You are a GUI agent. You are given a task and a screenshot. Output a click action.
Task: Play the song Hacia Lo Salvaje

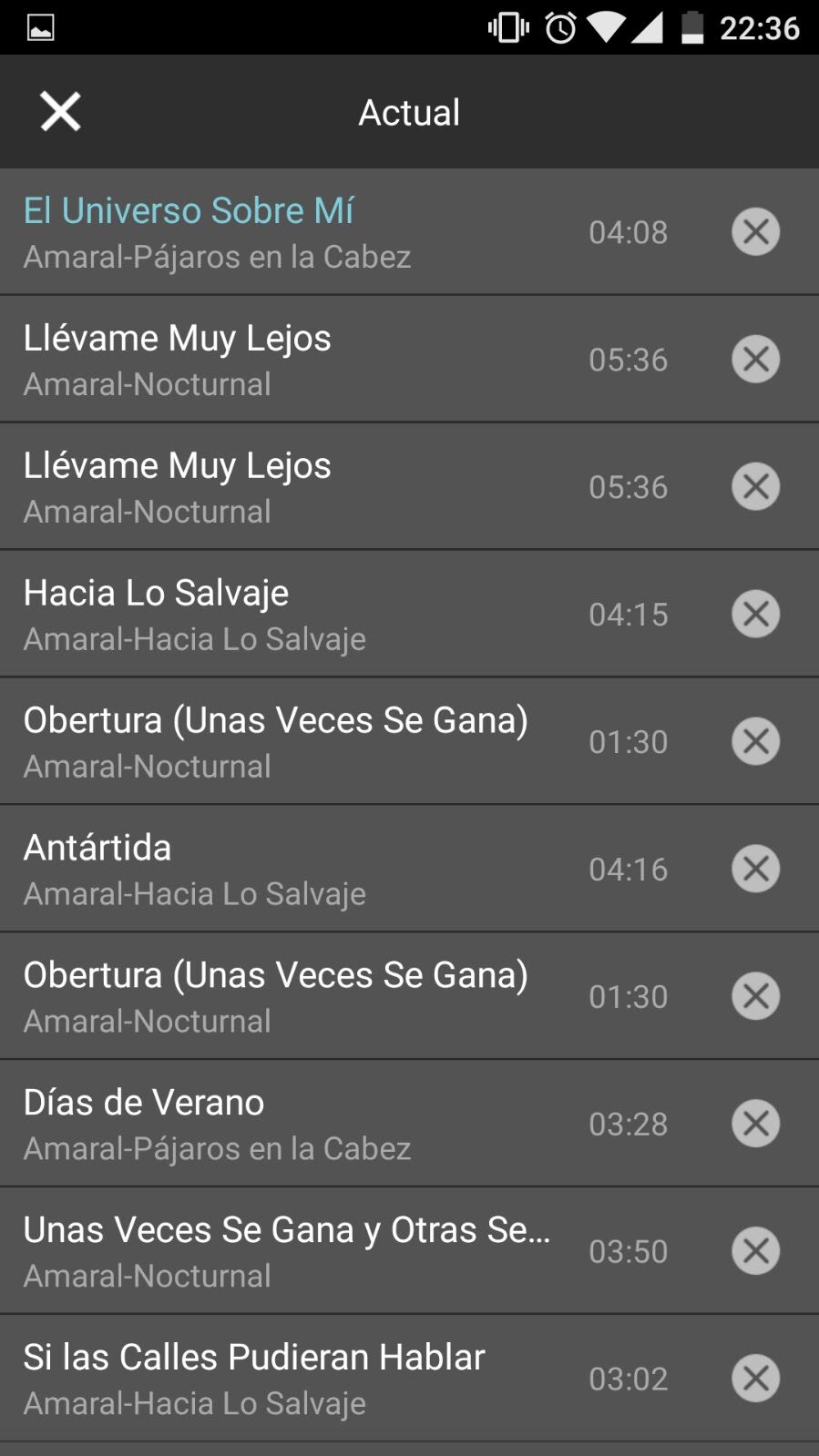pyautogui.click(x=273, y=614)
